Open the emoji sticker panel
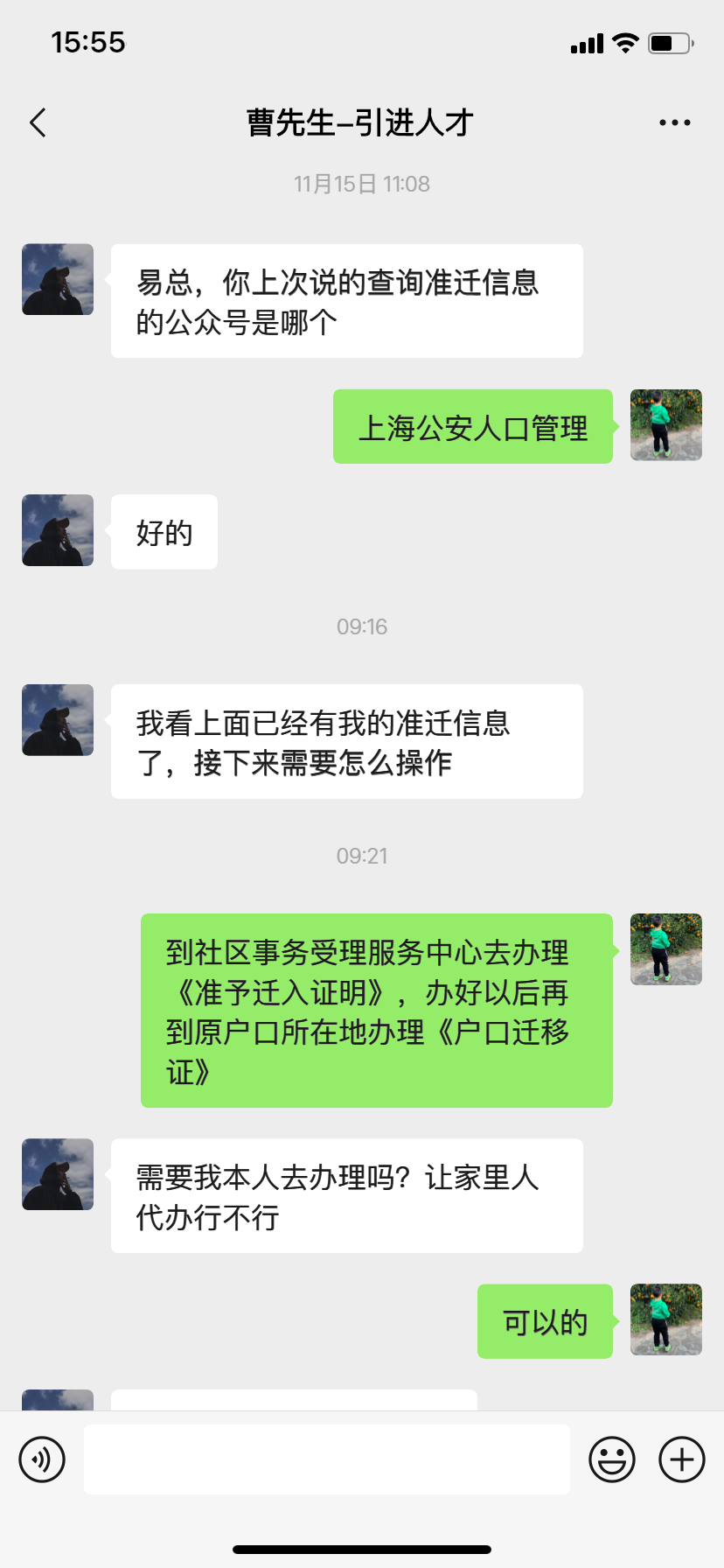Image resolution: width=724 pixels, height=1568 pixels. [611, 1459]
